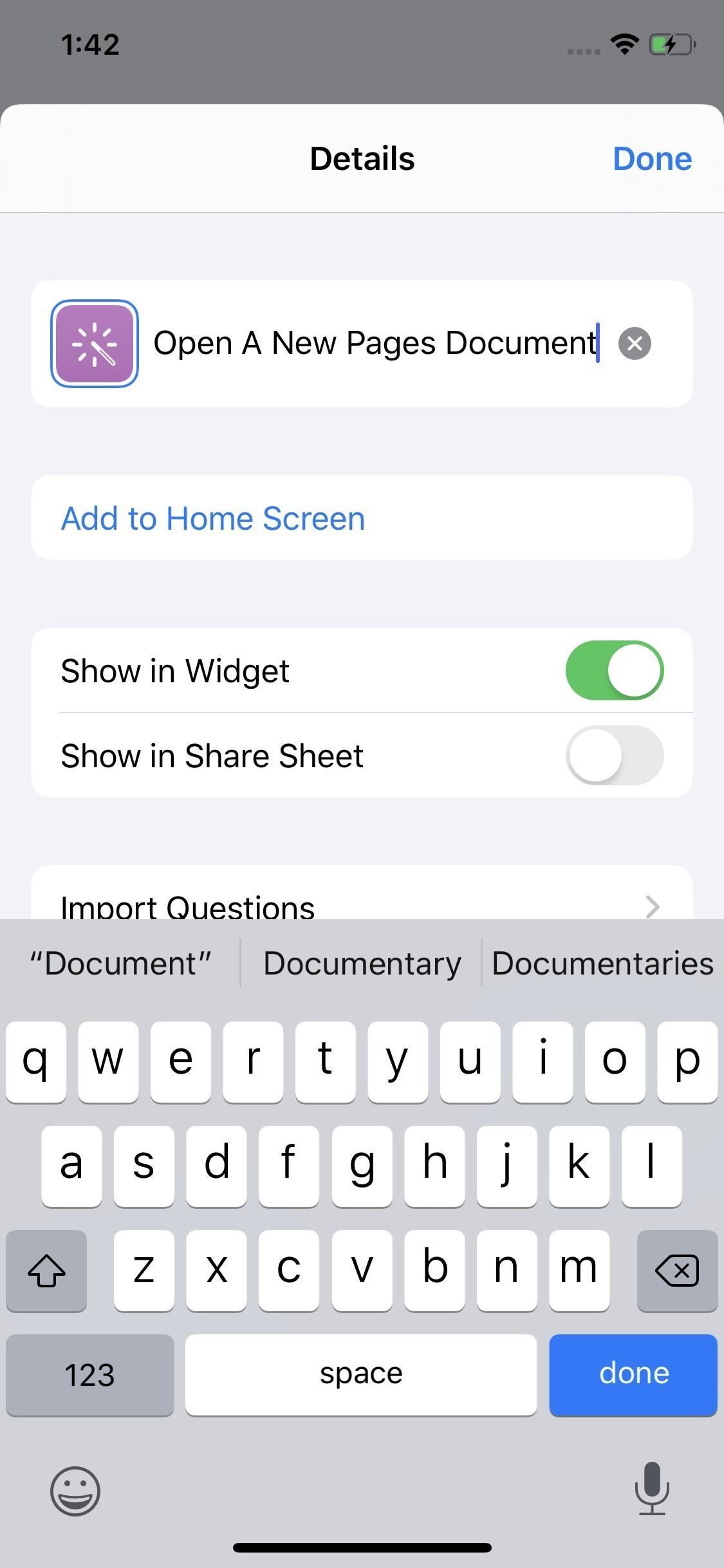724x1568 pixels.
Task: Enable Show in Share Sheet
Action: [614, 756]
